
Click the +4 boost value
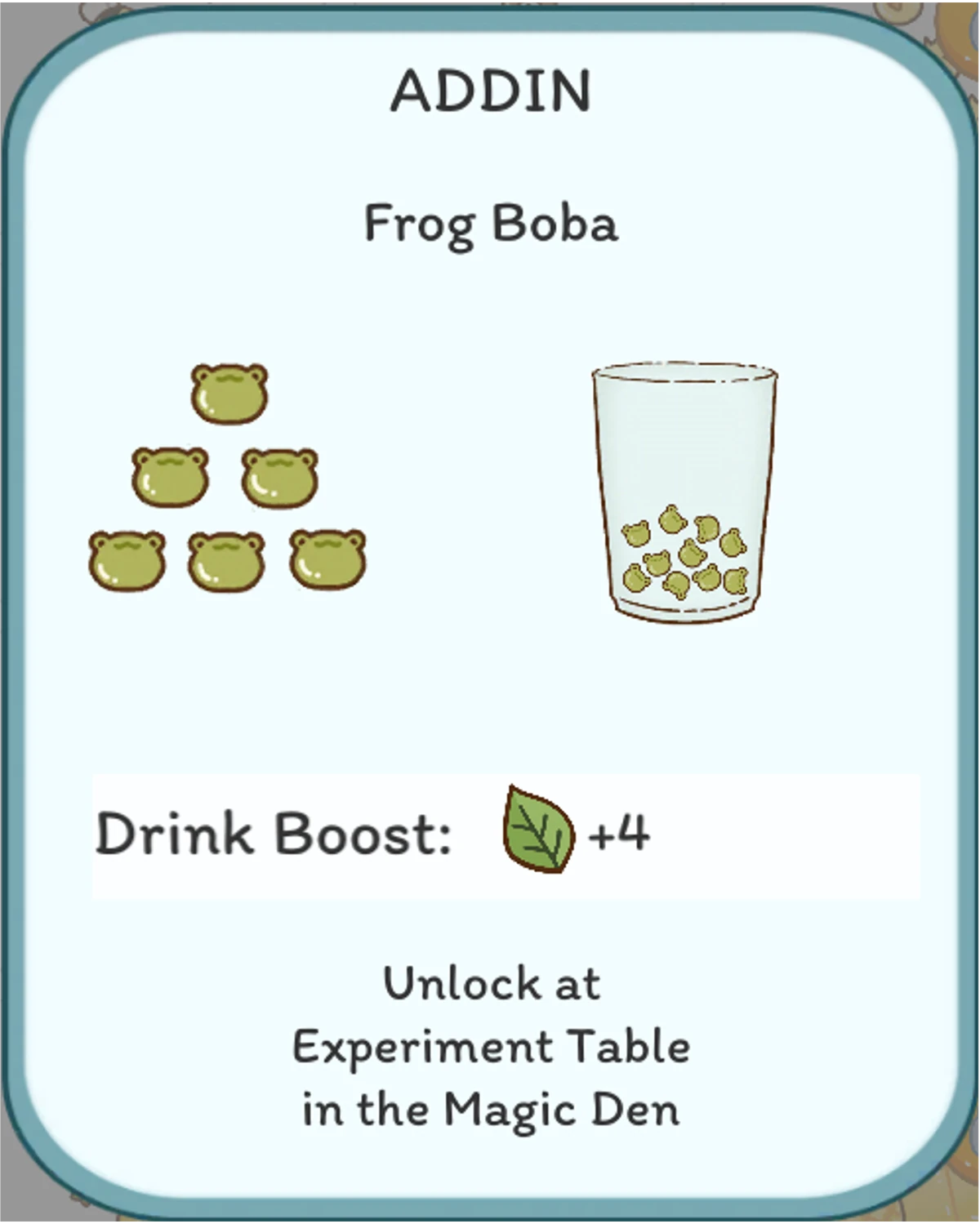(621, 832)
